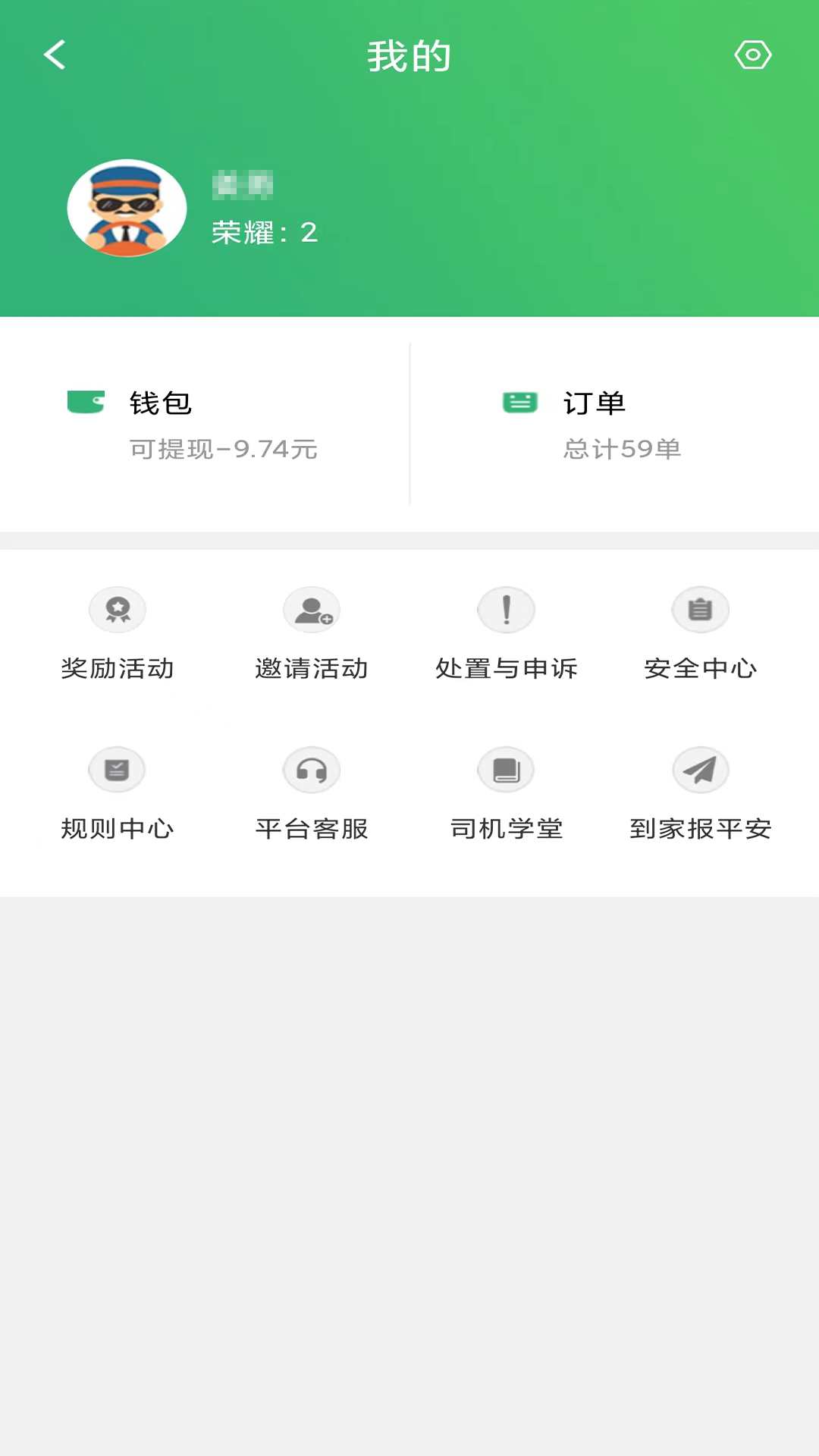The height and width of the screenshot is (1456, 819).
Task: Go back using the left arrow
Action: point(55,55)
